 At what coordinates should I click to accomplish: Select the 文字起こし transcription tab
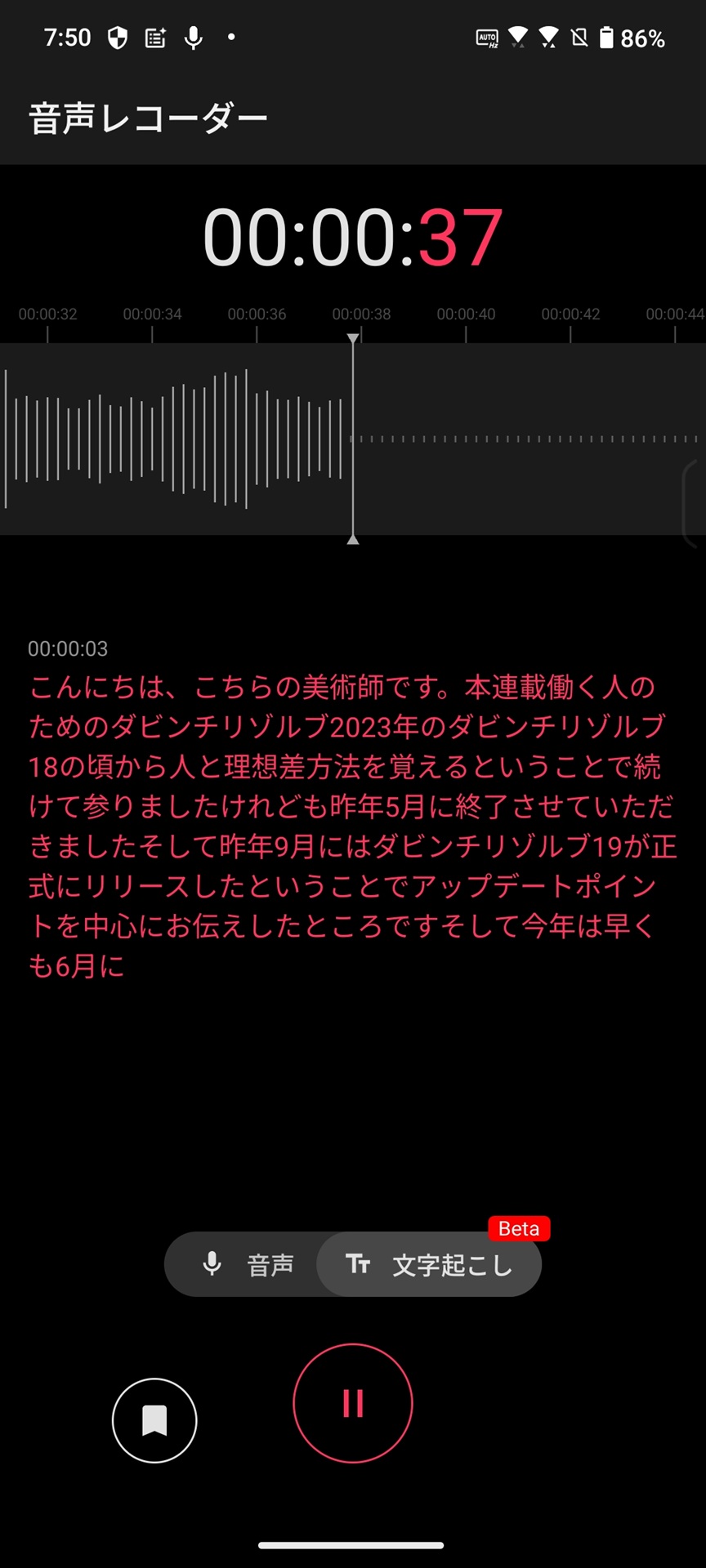(x=430, y=1264)
